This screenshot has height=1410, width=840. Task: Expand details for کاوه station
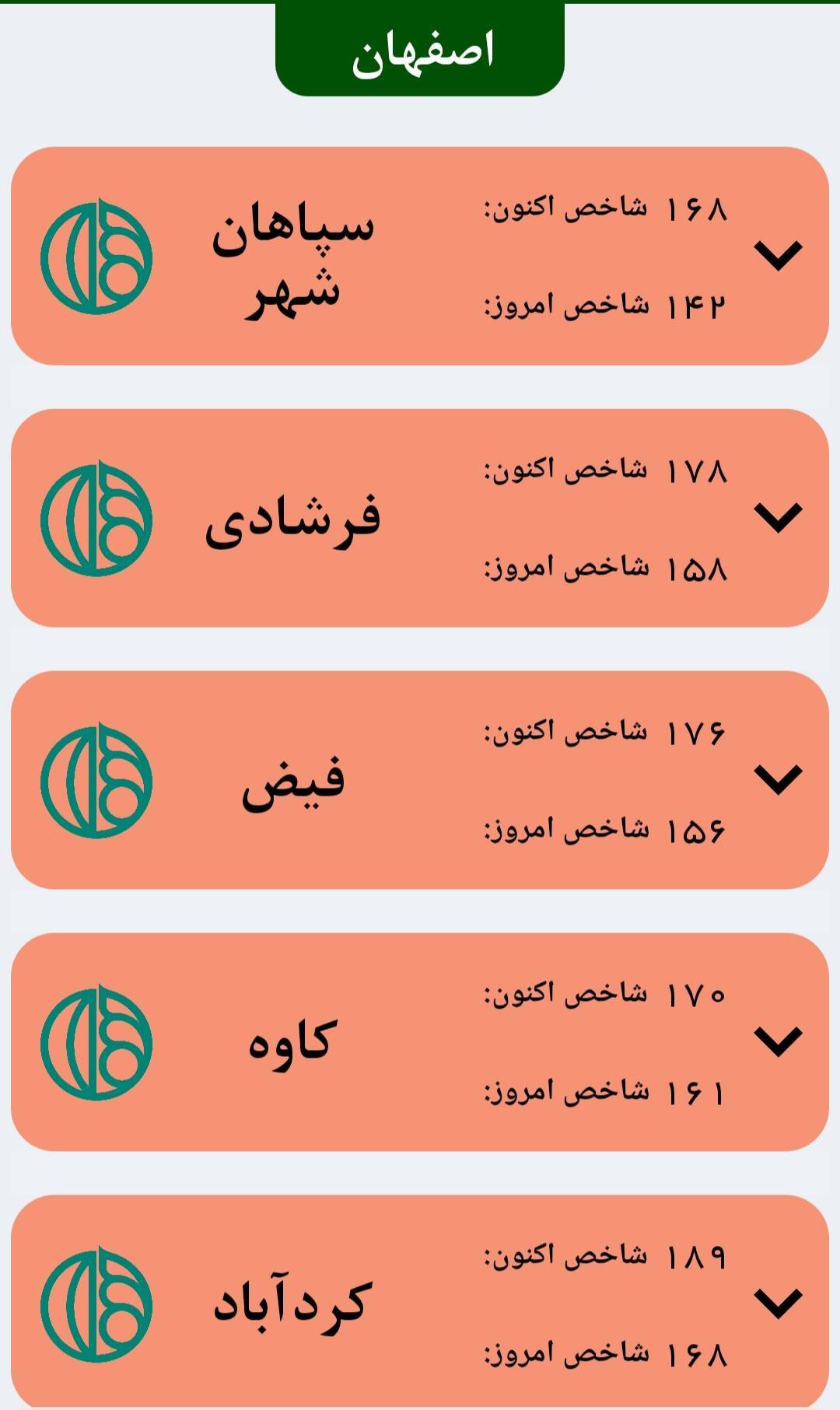click(778, 1042)
